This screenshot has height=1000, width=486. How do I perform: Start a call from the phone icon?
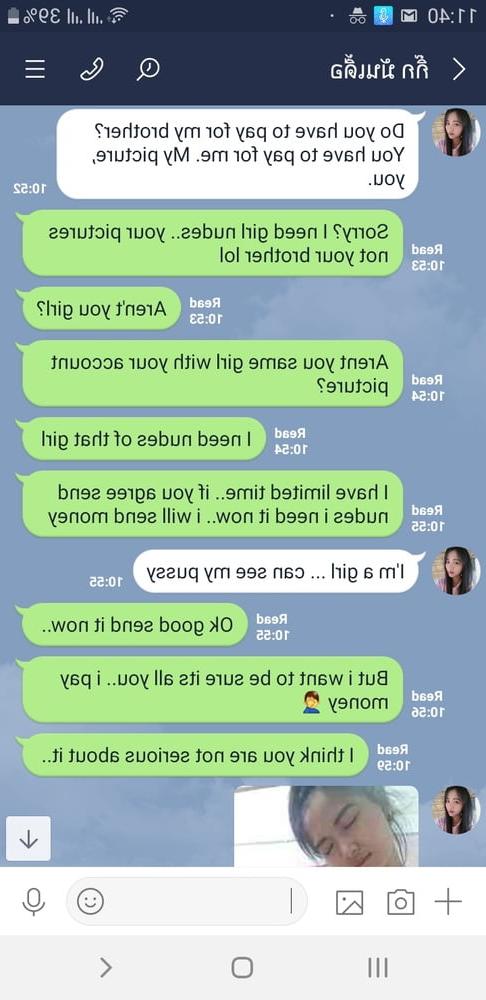pyautogui.click(x=92, y=70)
